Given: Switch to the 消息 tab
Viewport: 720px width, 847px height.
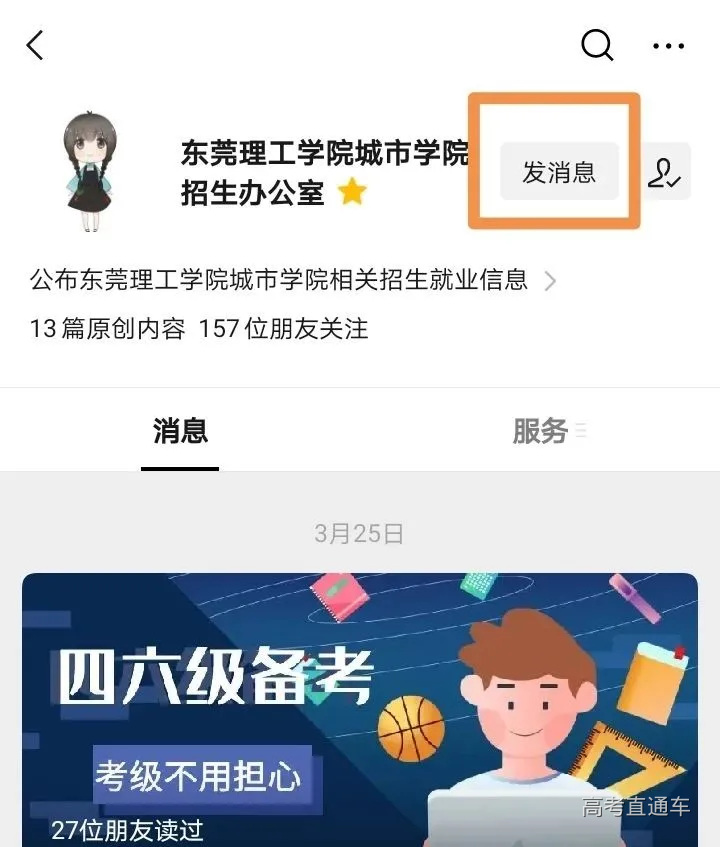Looking at the screenshot, I should [x=180, y=431].
